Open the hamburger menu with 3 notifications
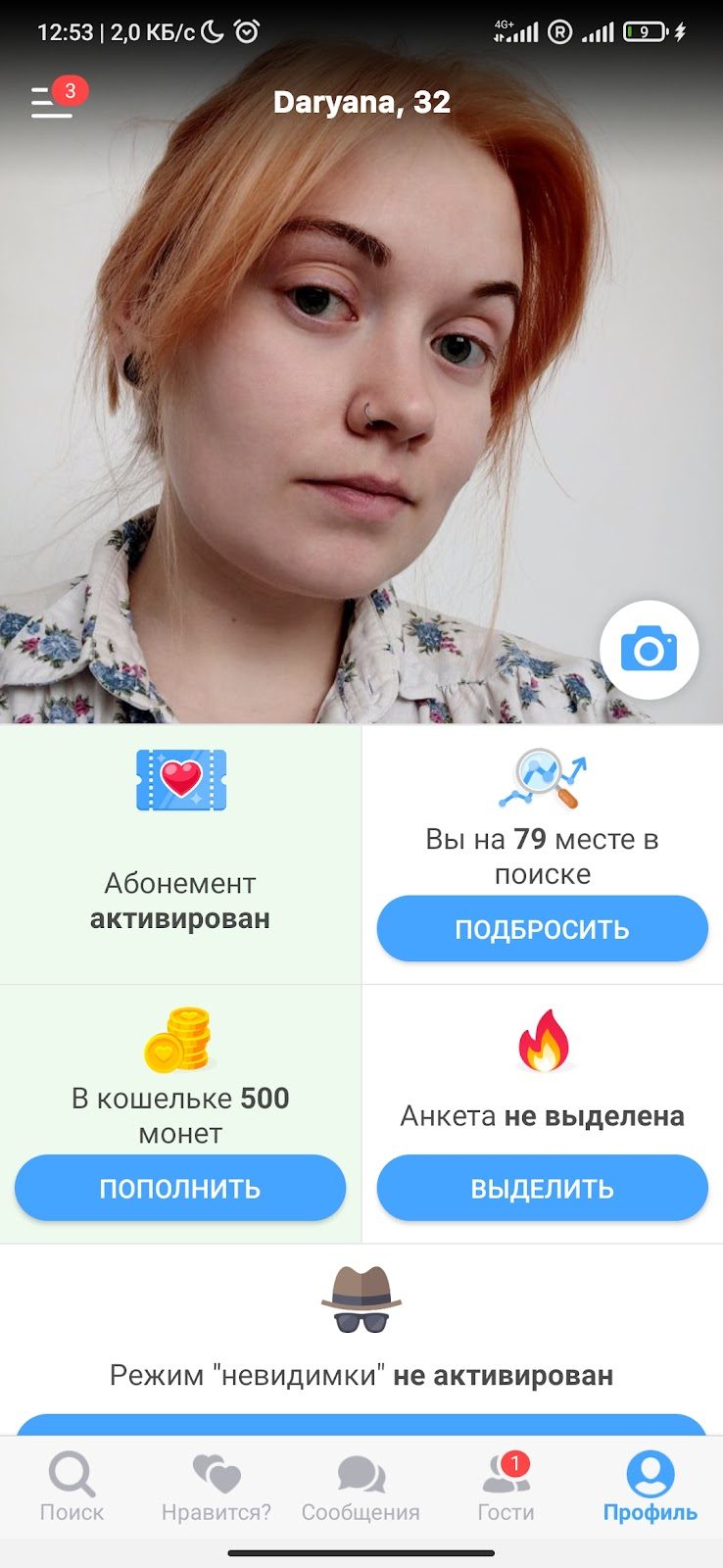Screen dimensions: 723x1568 53,102
